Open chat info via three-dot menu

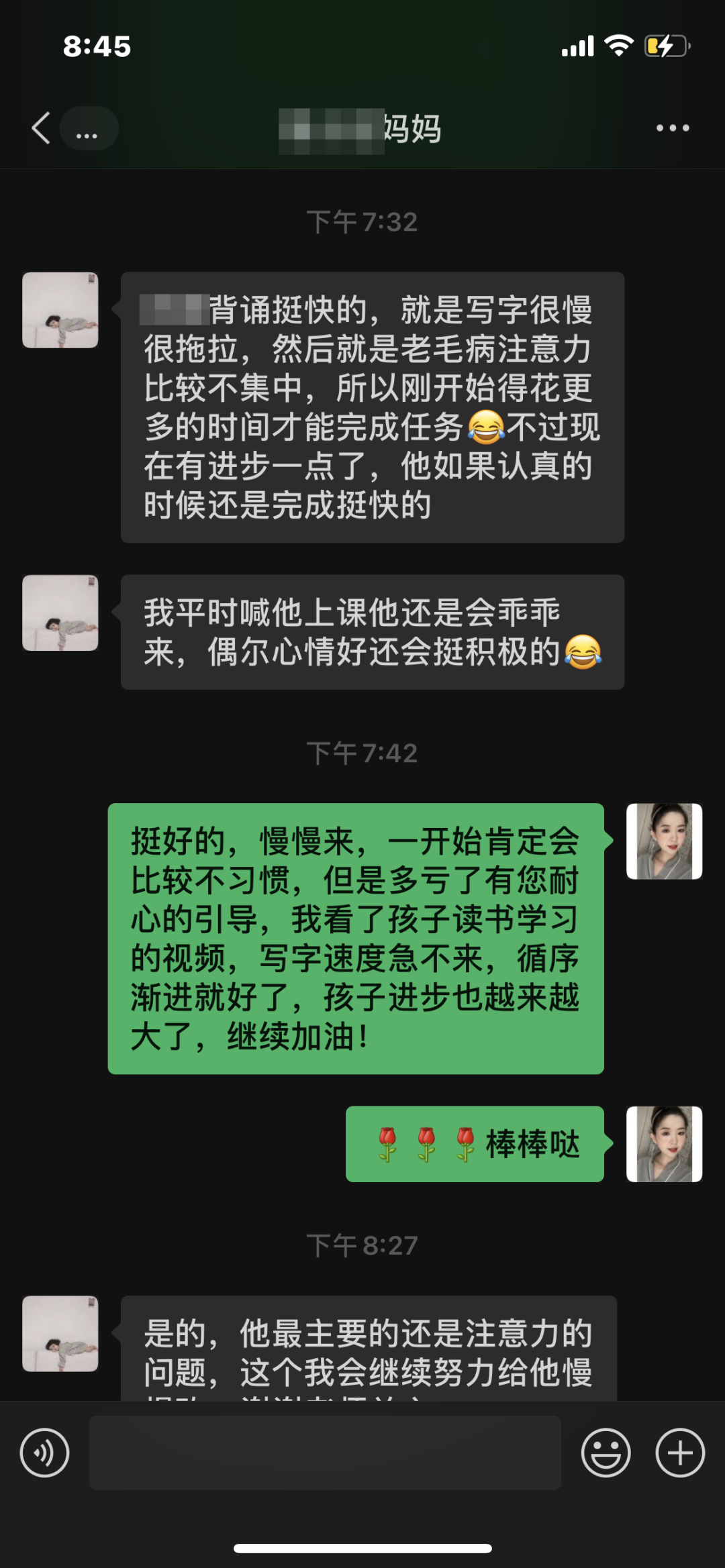pyautogui.click(x=672, y=128)
